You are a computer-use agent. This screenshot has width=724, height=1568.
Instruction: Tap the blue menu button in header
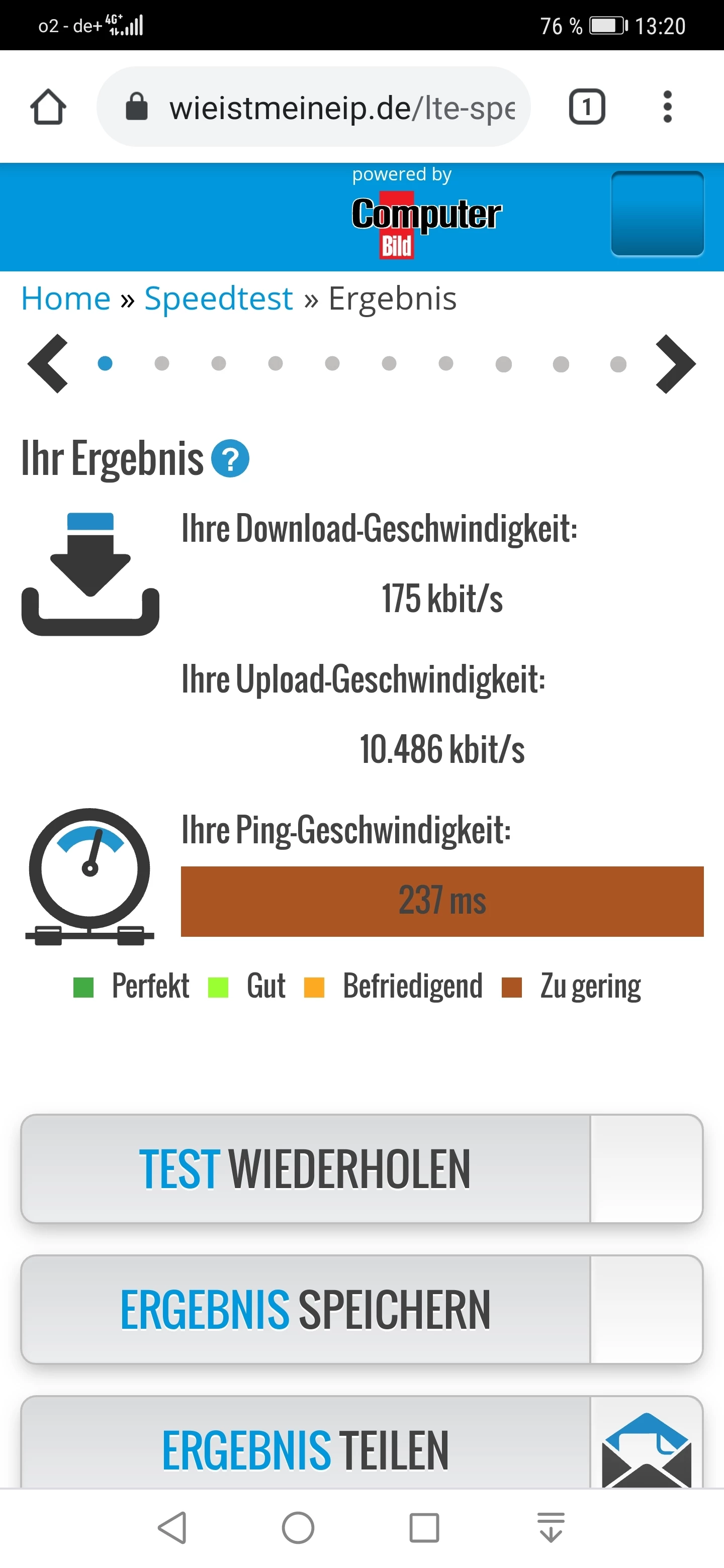coord(657,214)
